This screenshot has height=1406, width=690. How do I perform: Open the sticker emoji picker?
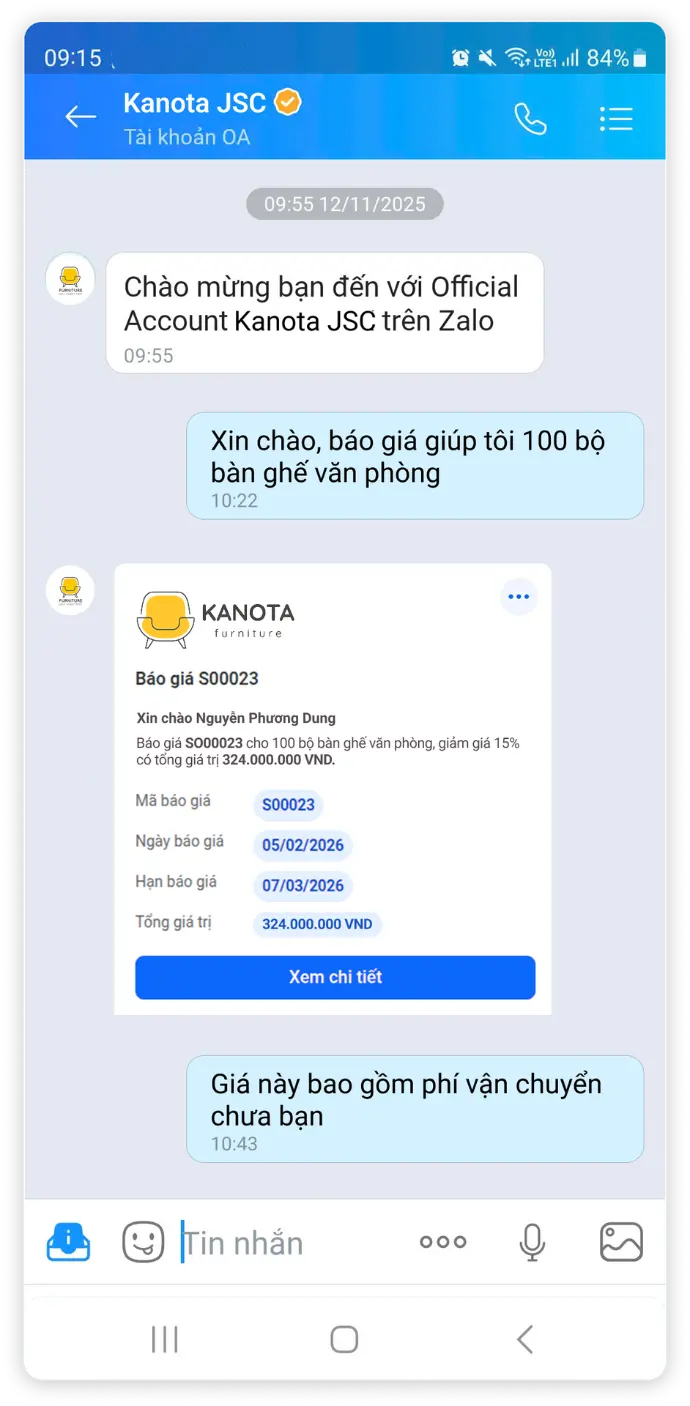143,1242
